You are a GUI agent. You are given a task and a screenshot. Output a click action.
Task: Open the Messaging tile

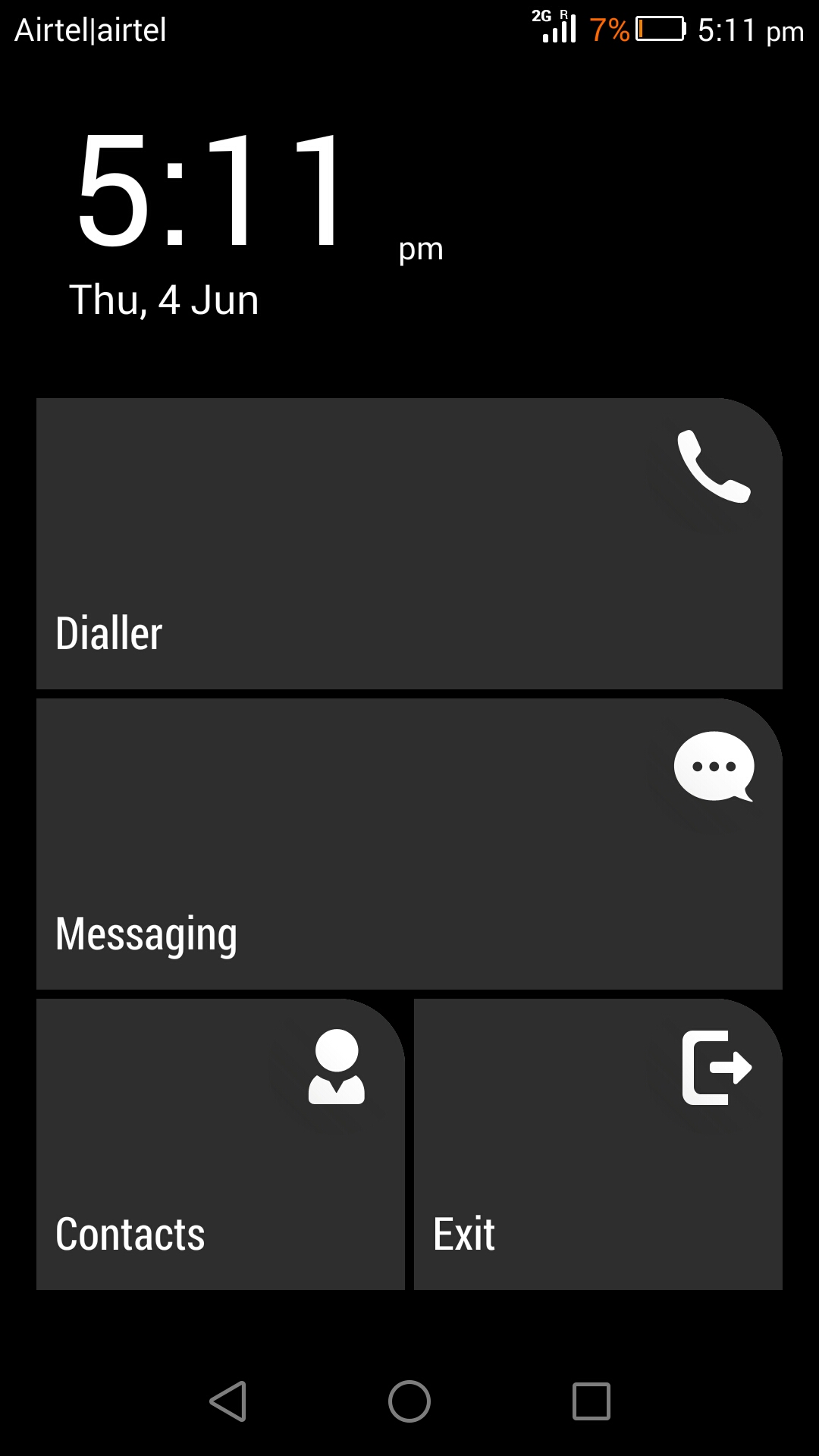[409, 843]
